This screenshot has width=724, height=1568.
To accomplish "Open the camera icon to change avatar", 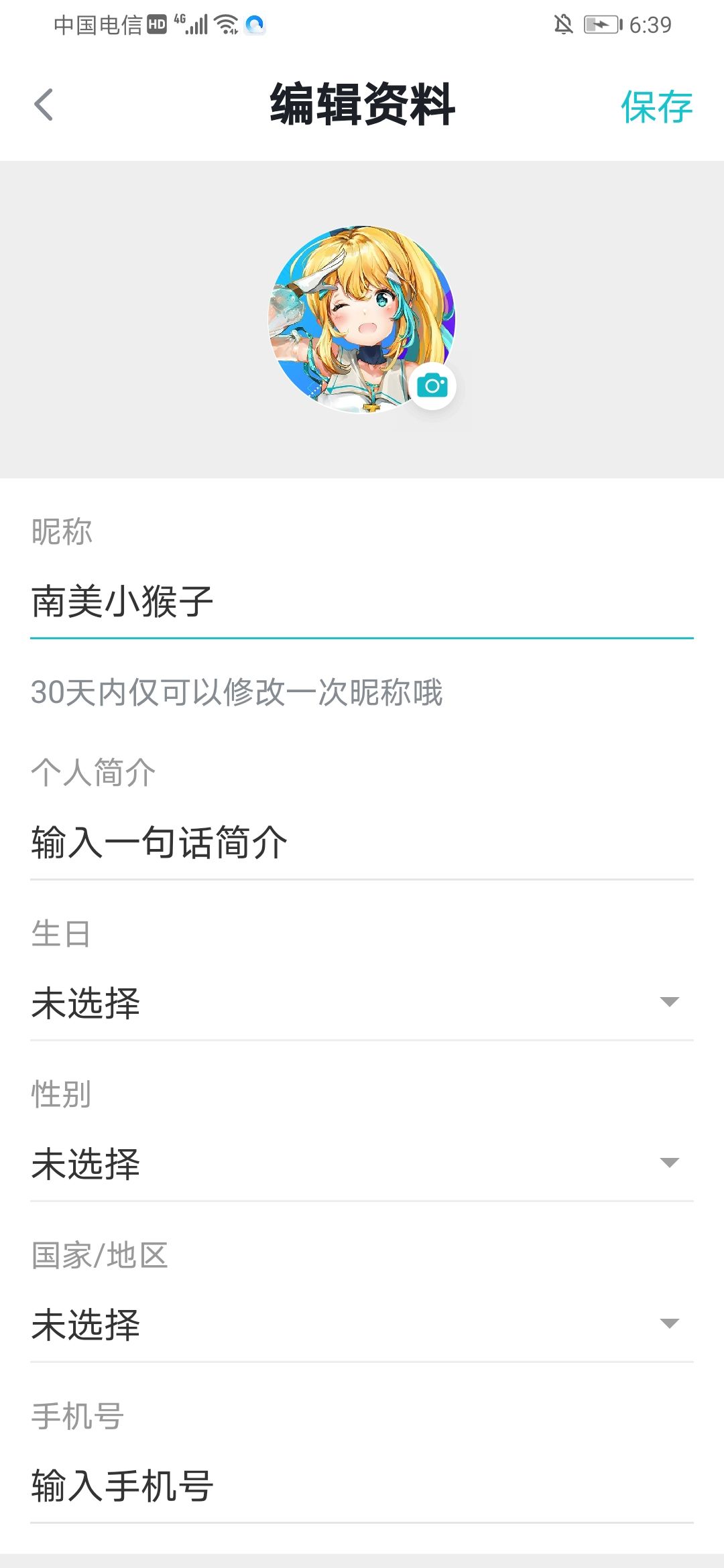I will pos(434,386).
